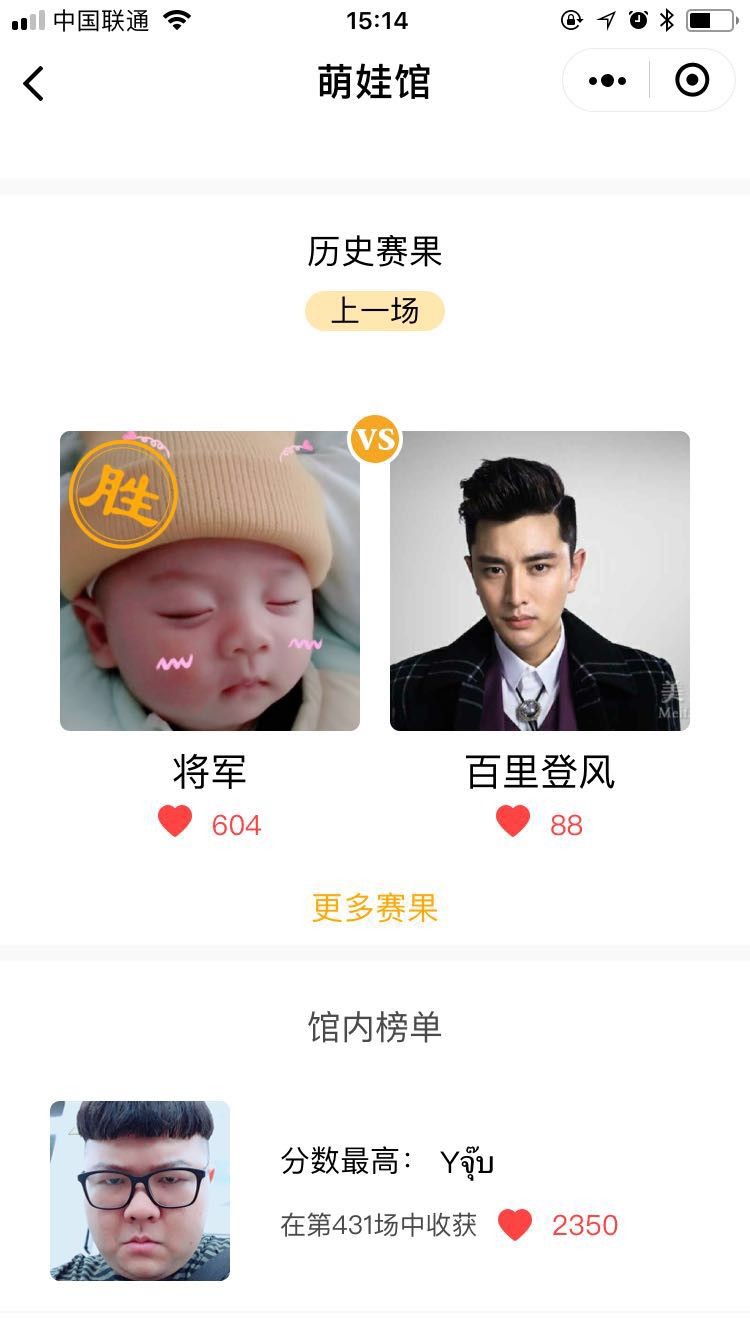Tap the 上一场 chip
This screenshot has width=750, height=1334.
tap(374, 311)
